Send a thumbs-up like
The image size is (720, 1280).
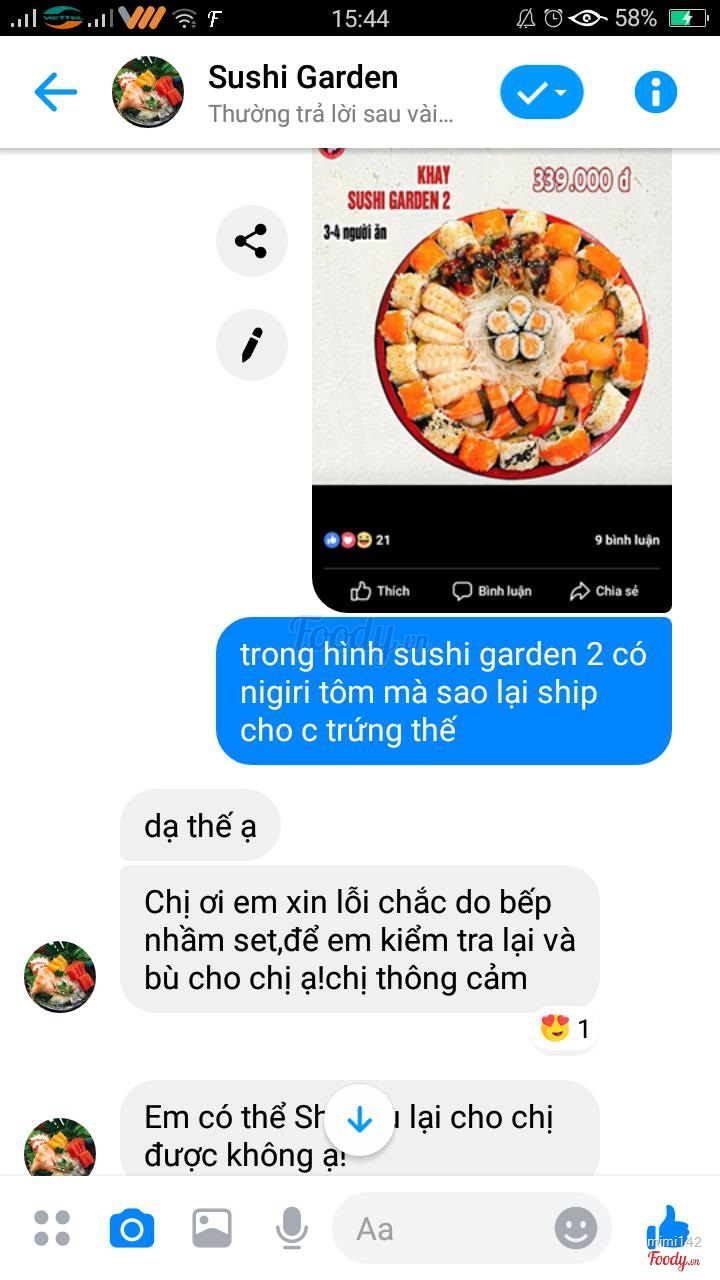[x=668, y=1225]
